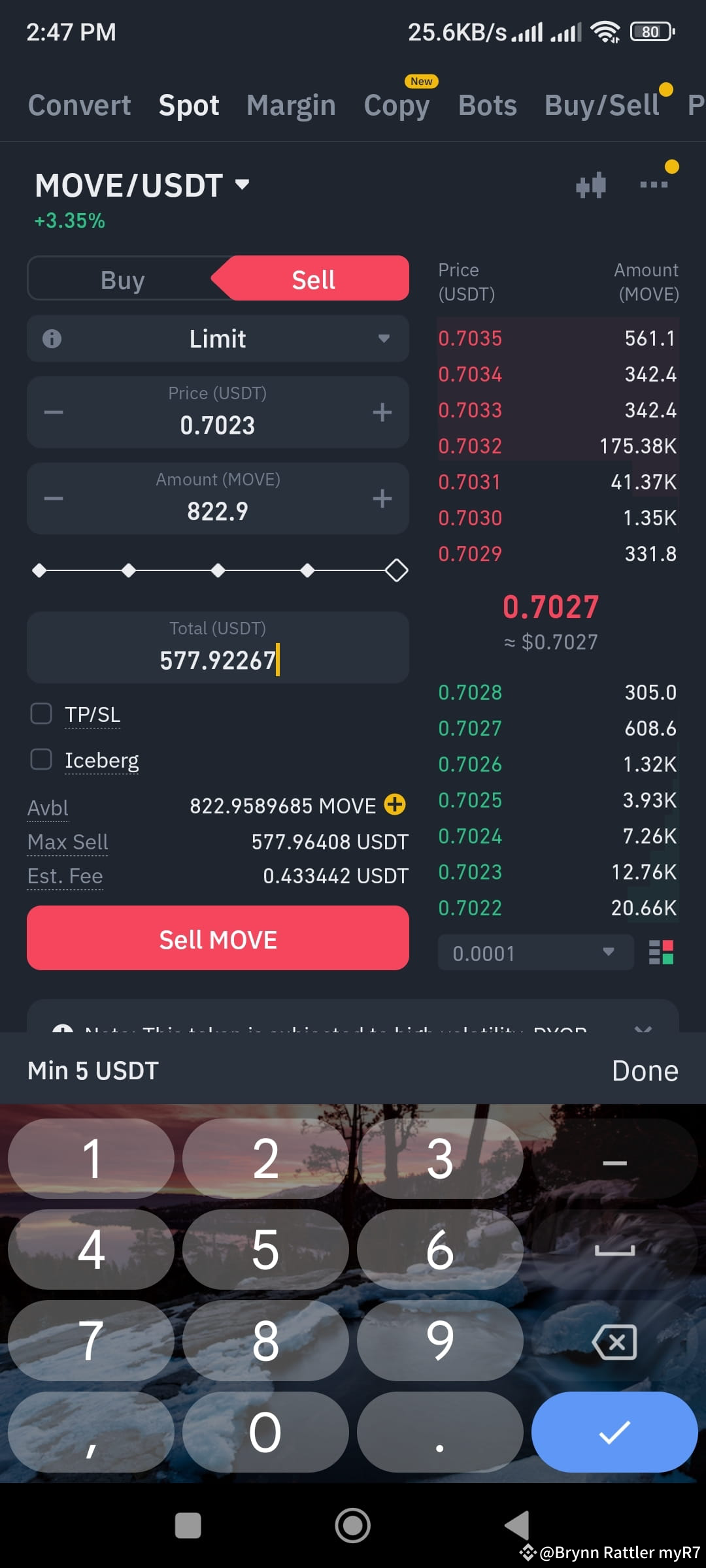
Task: View info icon next to Limit order type
Action: pyautogui.click(x=52, y=338)
